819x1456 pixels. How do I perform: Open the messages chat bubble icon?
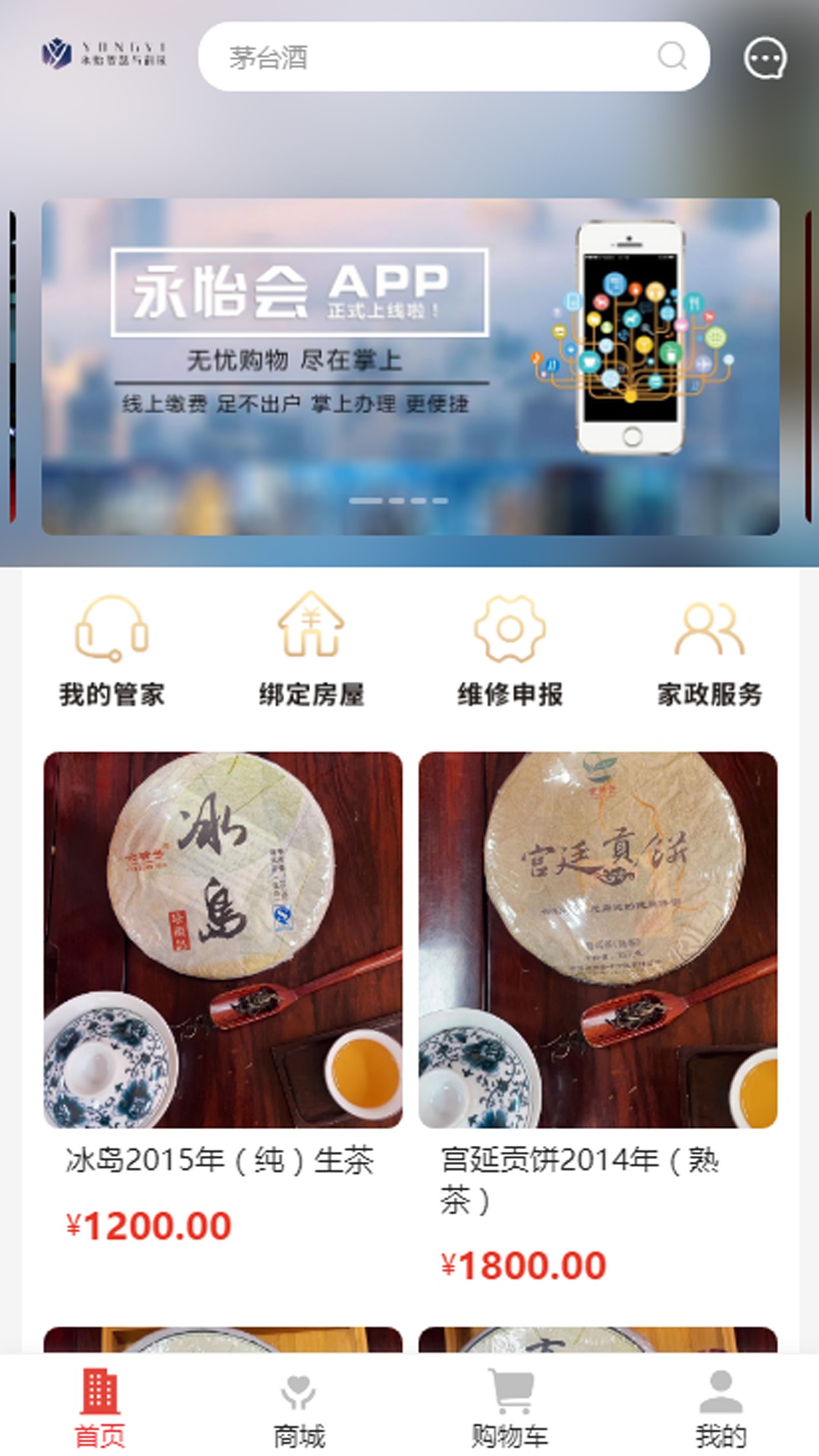click(x=764, y=58)
